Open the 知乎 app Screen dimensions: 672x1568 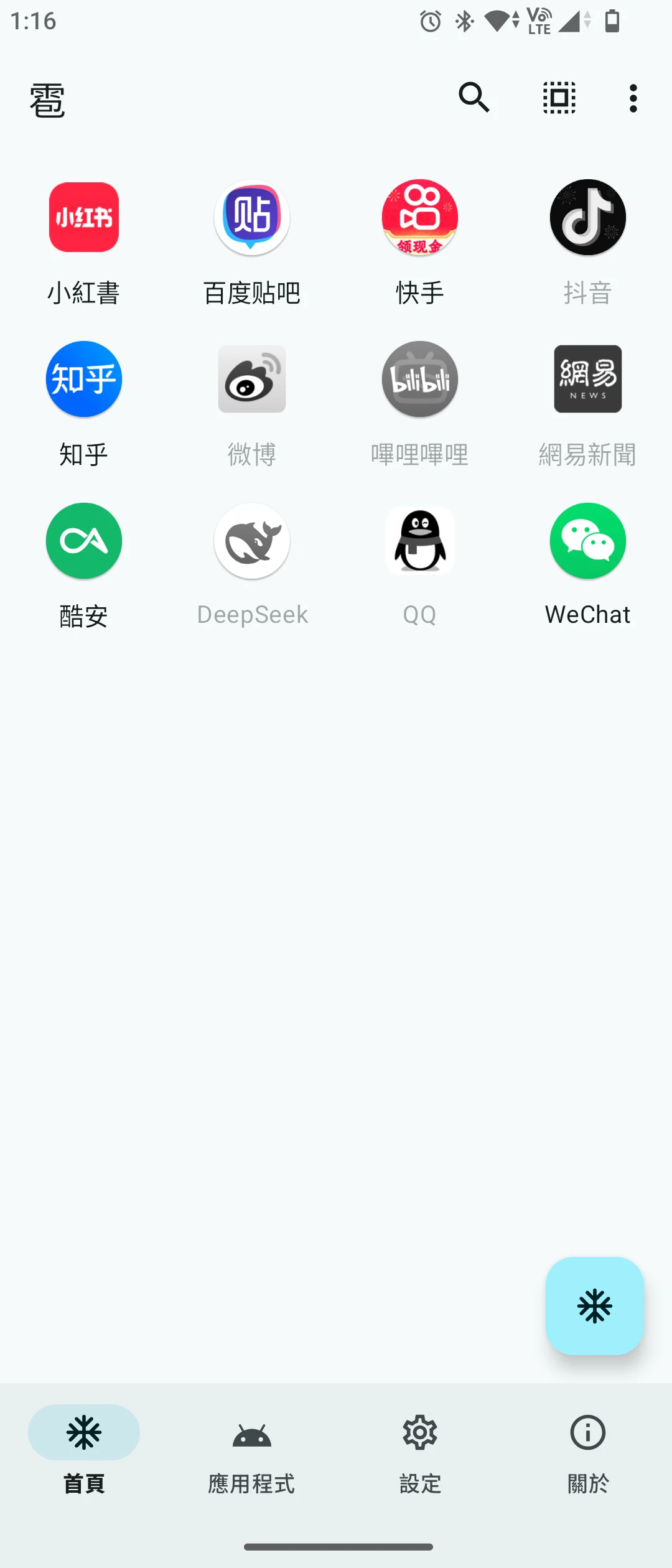click(x=84, y=380)
